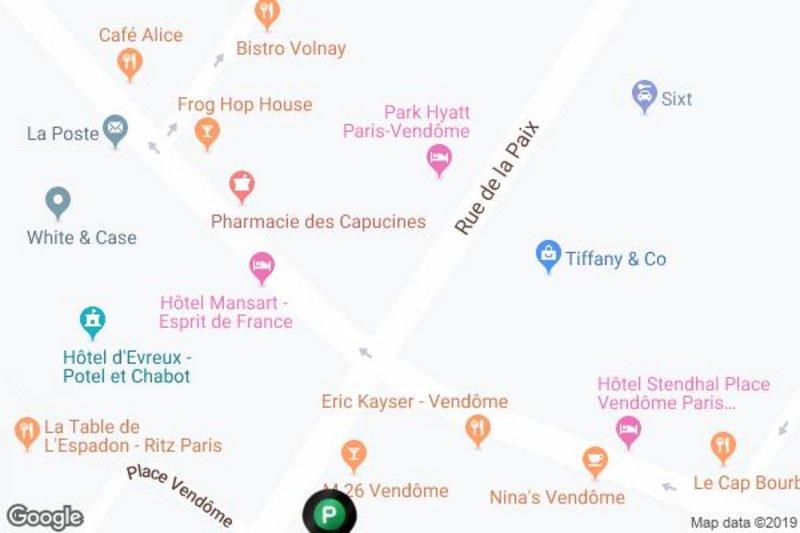
Task: Select the Bistro Volnay restaurant marker
Action: pos(266,14)
